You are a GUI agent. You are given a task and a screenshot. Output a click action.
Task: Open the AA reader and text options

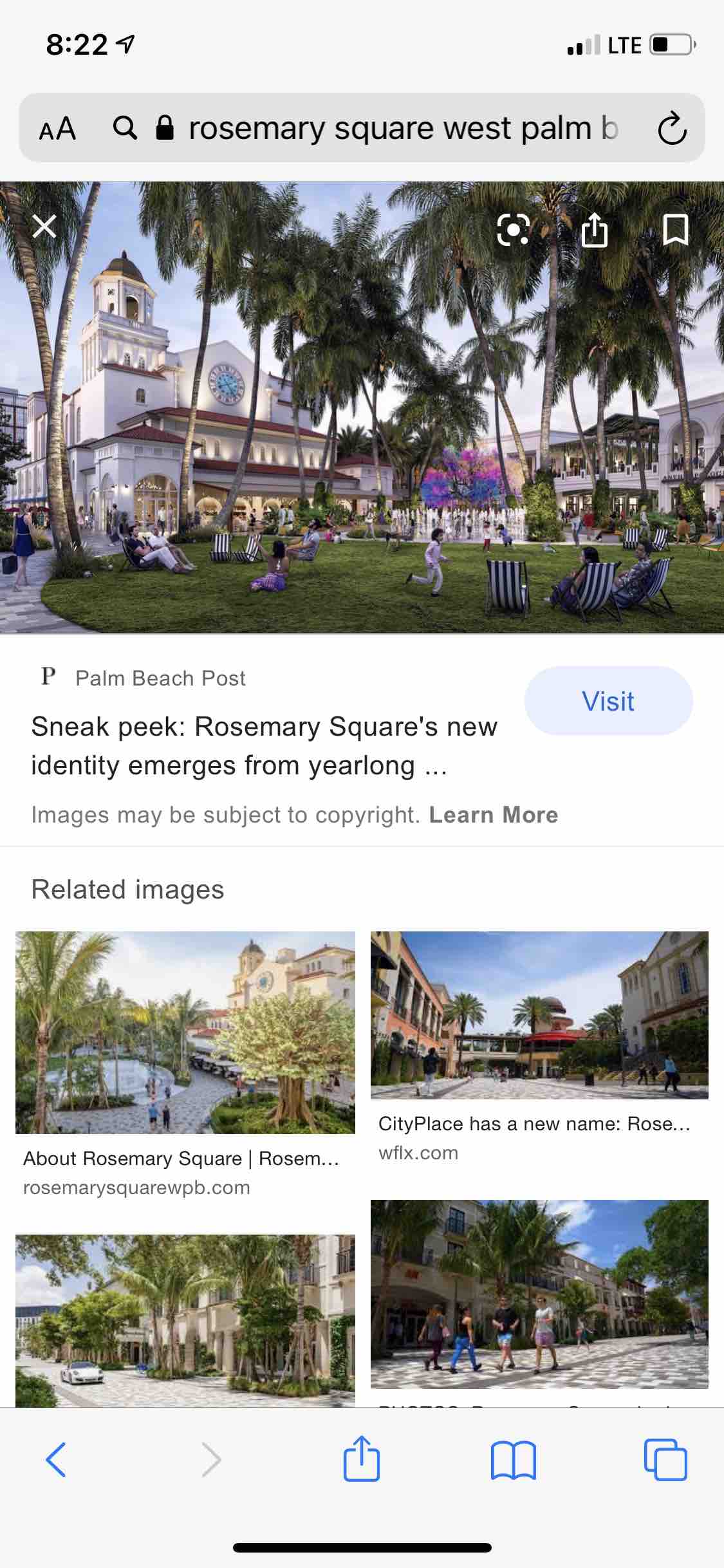pos(57,128)
